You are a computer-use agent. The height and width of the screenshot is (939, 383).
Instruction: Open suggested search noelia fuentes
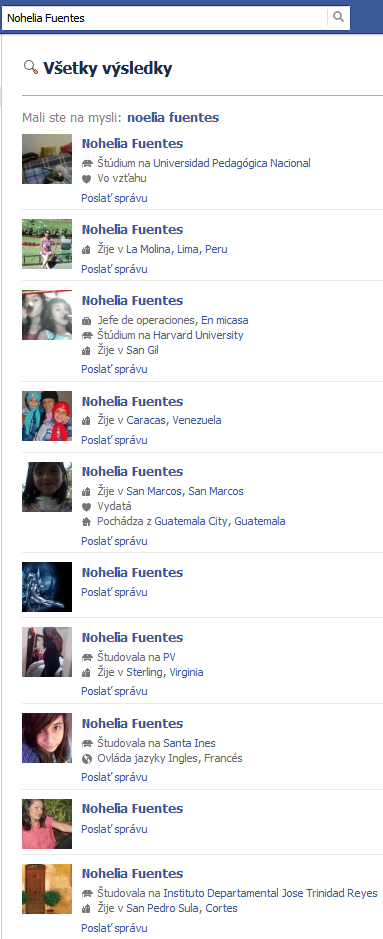tap(173, 117)
